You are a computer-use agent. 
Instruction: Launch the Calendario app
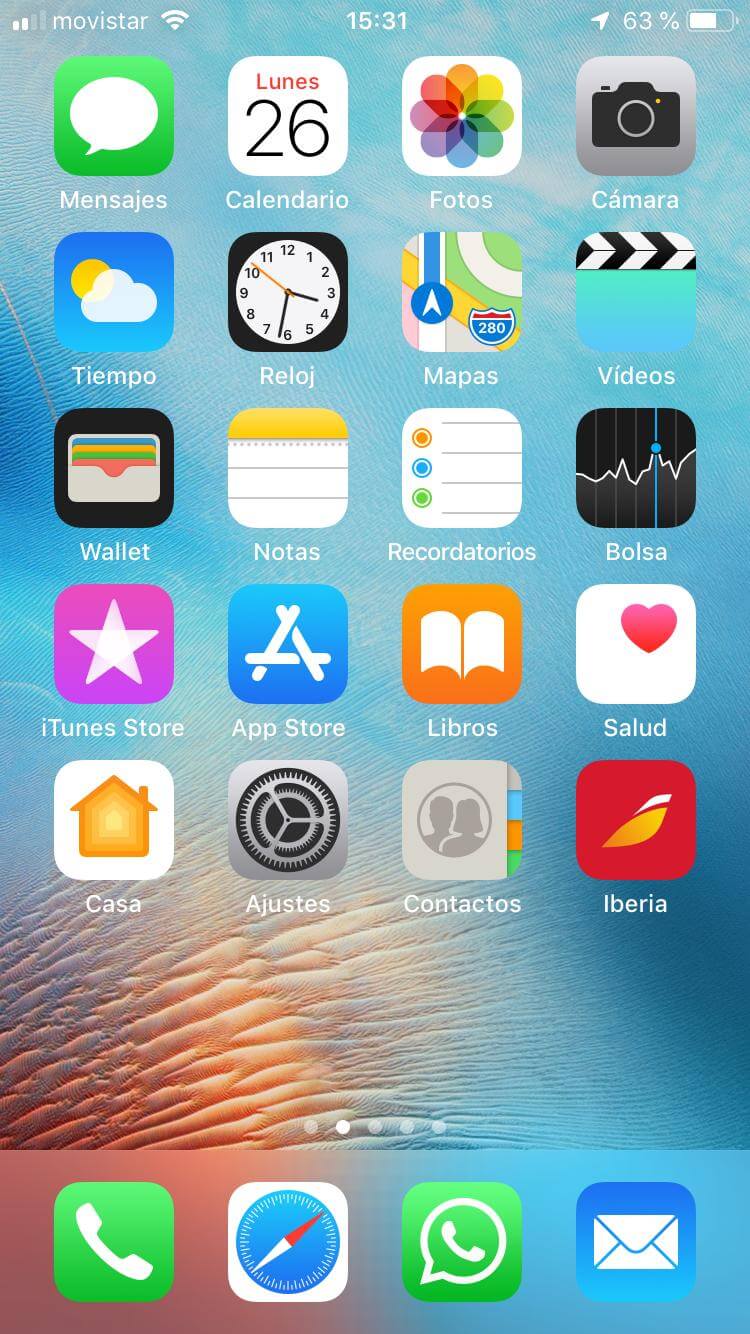(x=288, y=116)
